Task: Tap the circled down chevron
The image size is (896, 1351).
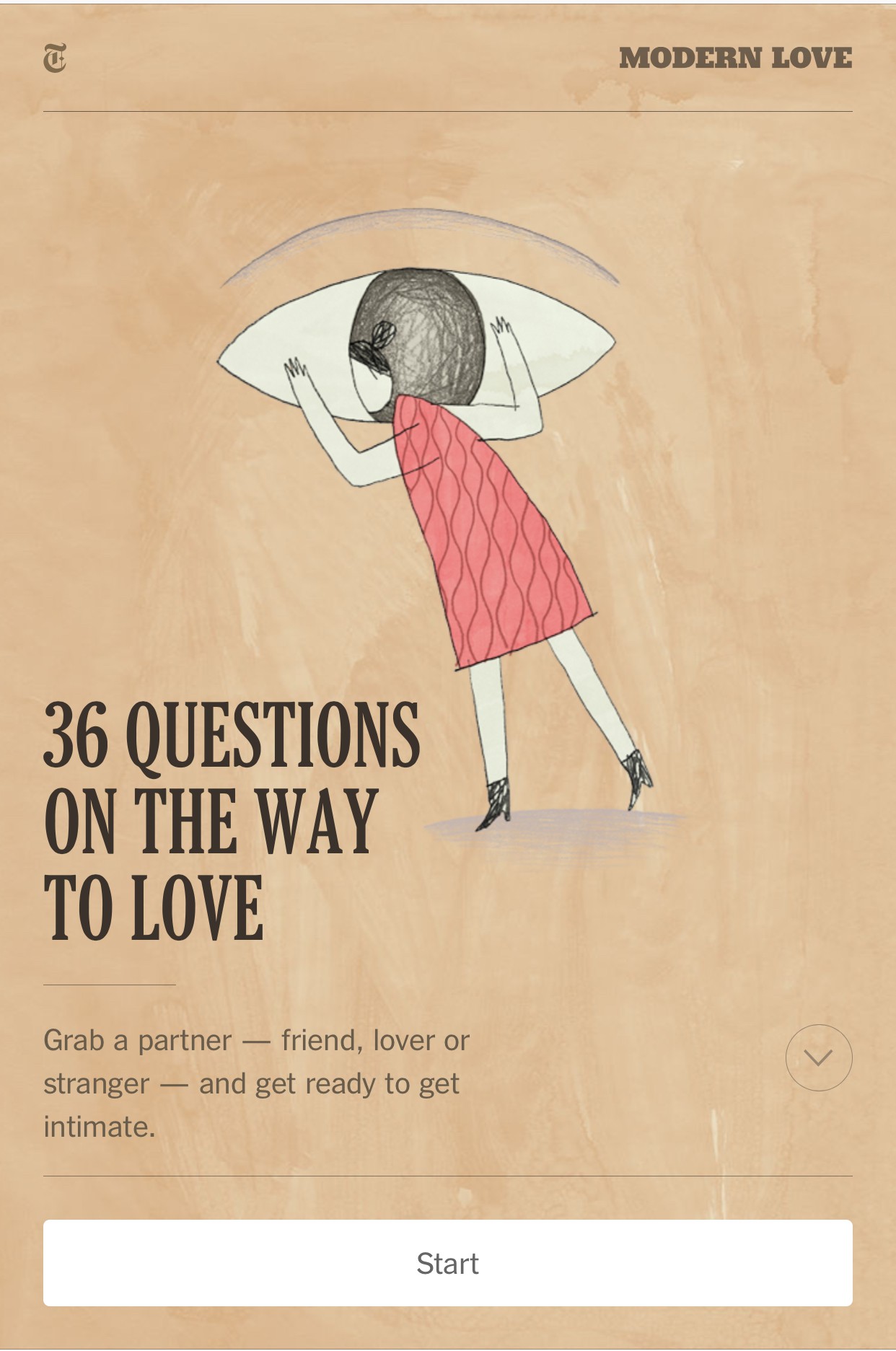Action: tap(819, 1057)
